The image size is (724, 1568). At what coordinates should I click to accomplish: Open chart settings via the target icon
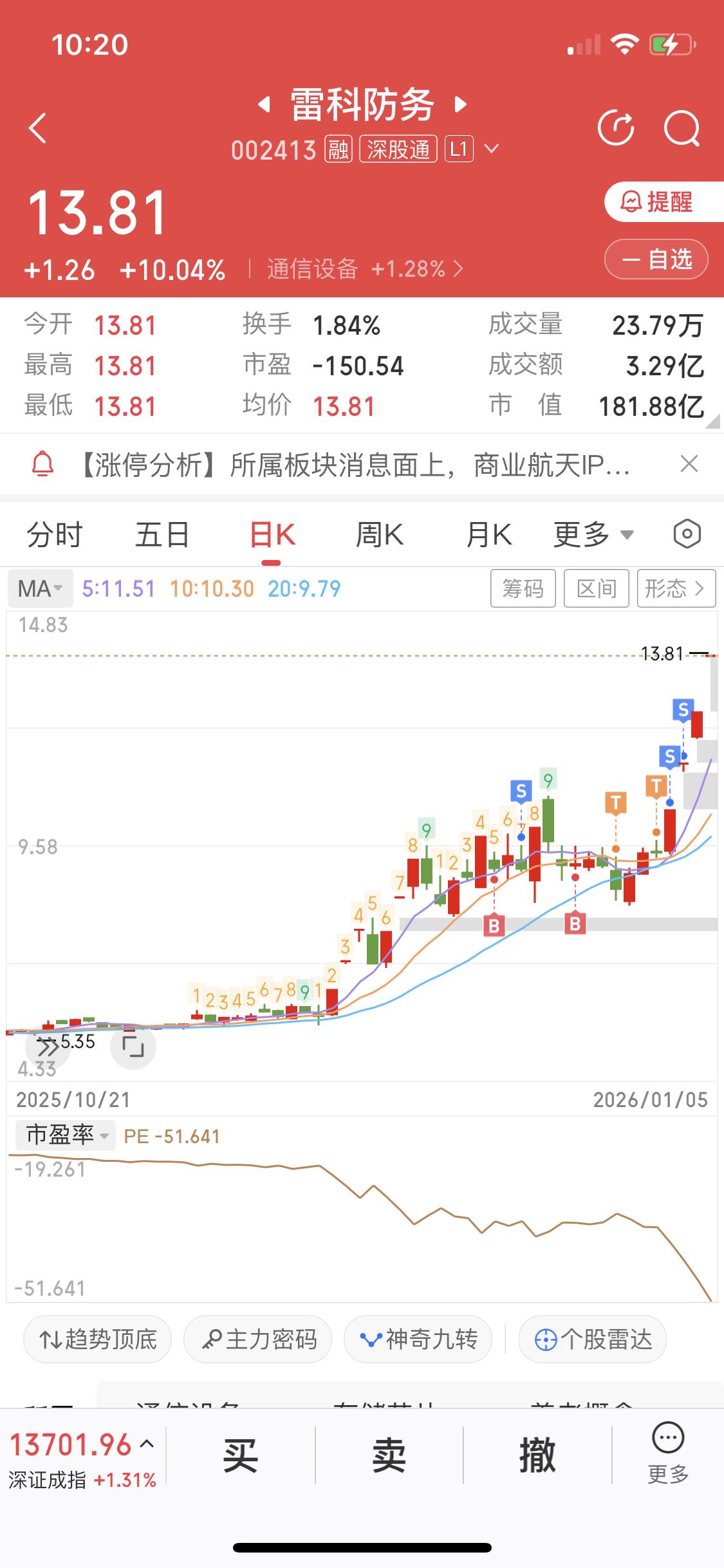pyautogui.click(x=685, y=534)
